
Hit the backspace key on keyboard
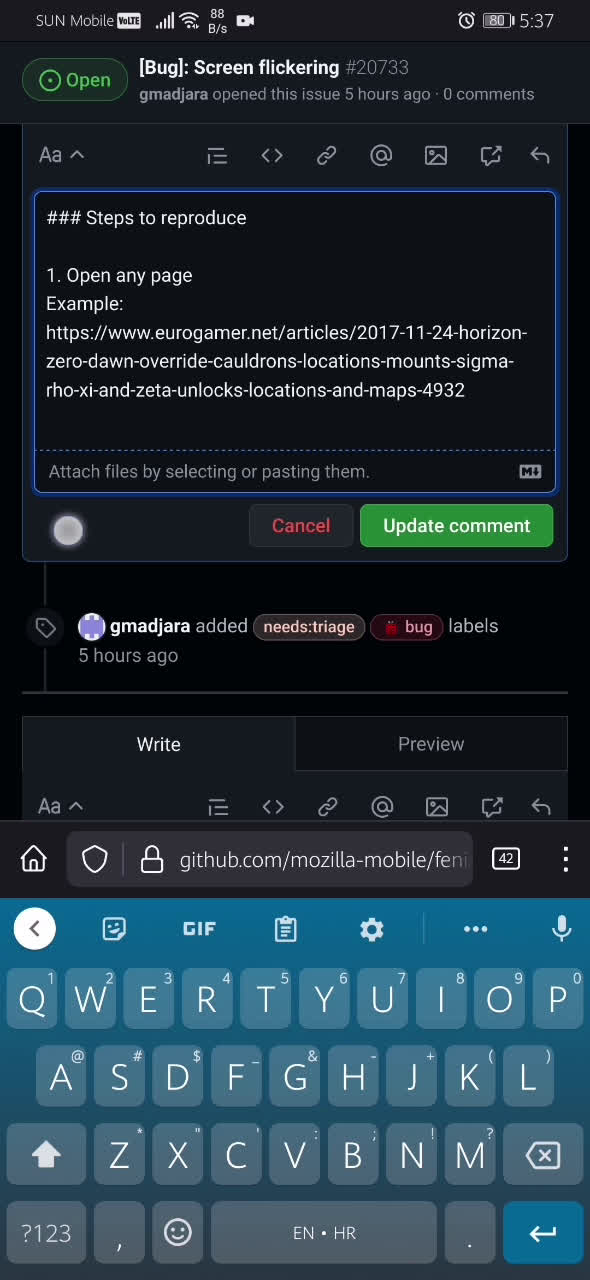tap(543, 1155)
